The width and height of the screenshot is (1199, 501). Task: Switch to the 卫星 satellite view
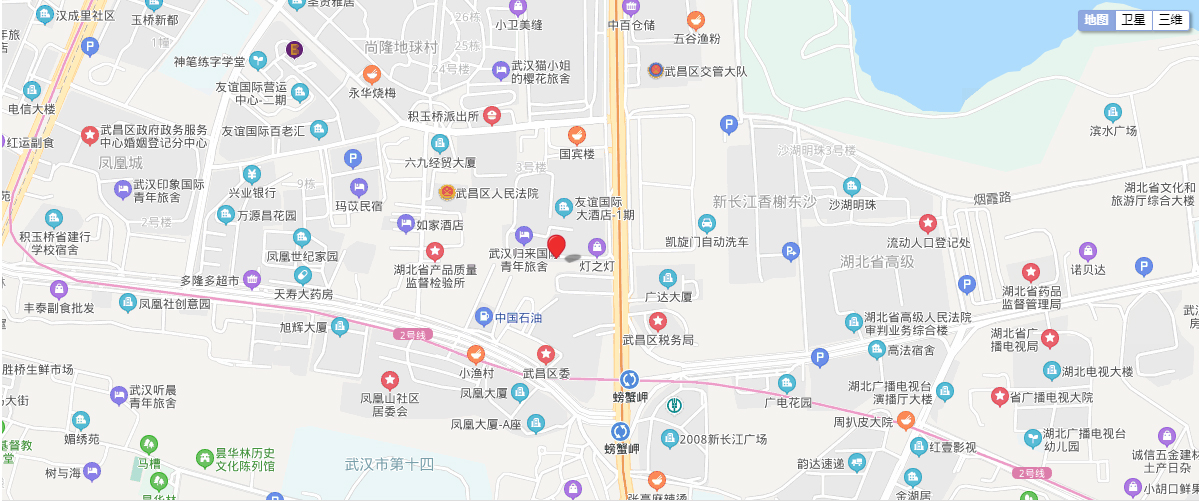[1133, 20]
